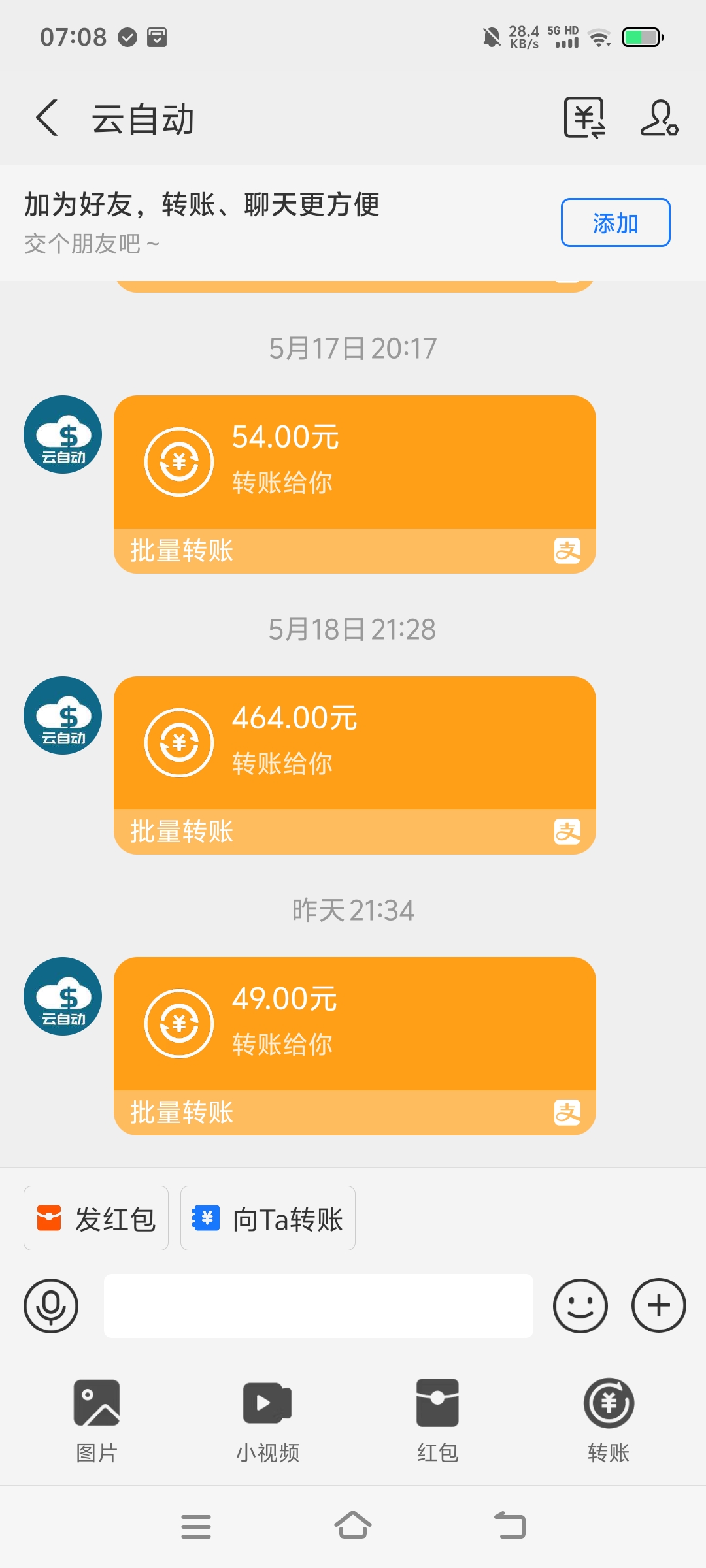Select the 向Ta转账 chip

pyautogui.click(x=268, y=1218)
